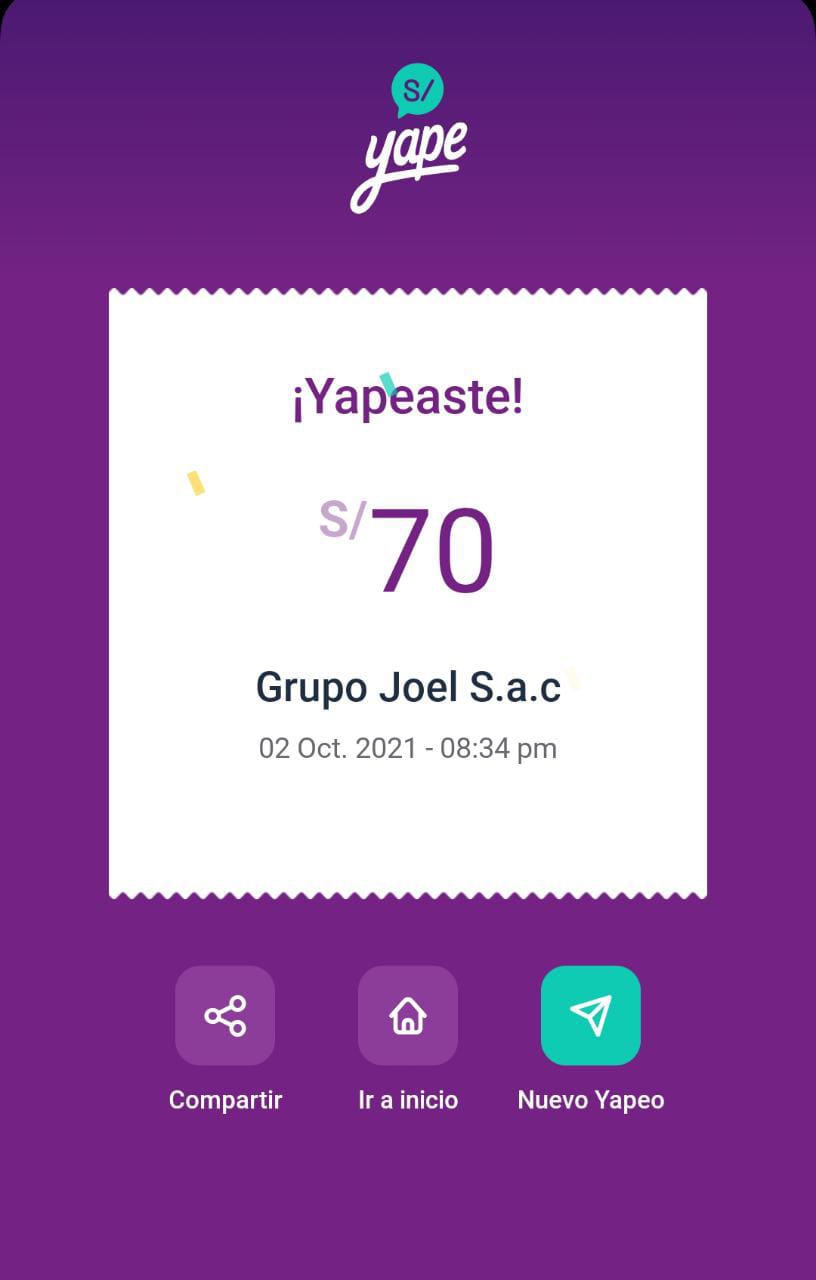Share this Yape receipt via Compartir
Image resolution: width=816 pixels, height=1280 pixels.
pyautogui.click(x=225, y=1015)
